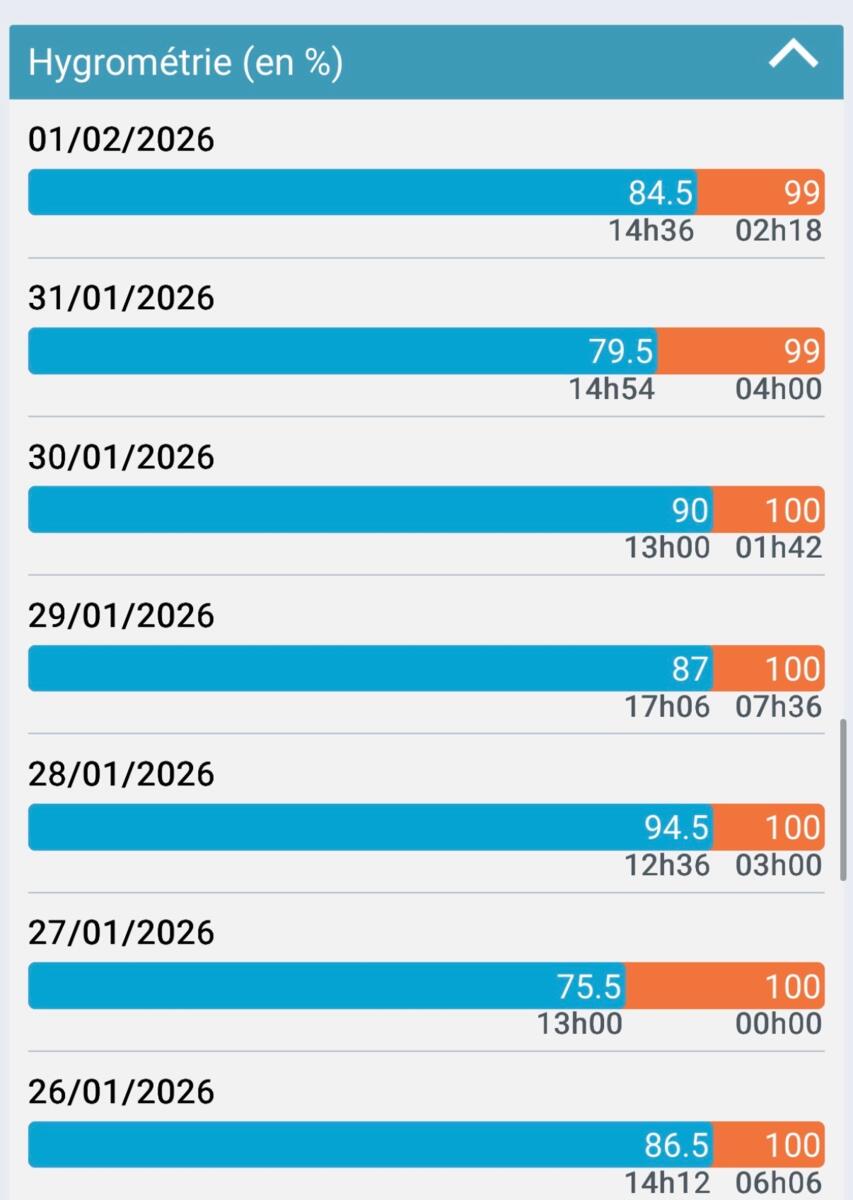The width and height of the screenshot is (853, 1200).
Task: Collapse the Hygrométrie (en %) section
Action: [793, 56]
